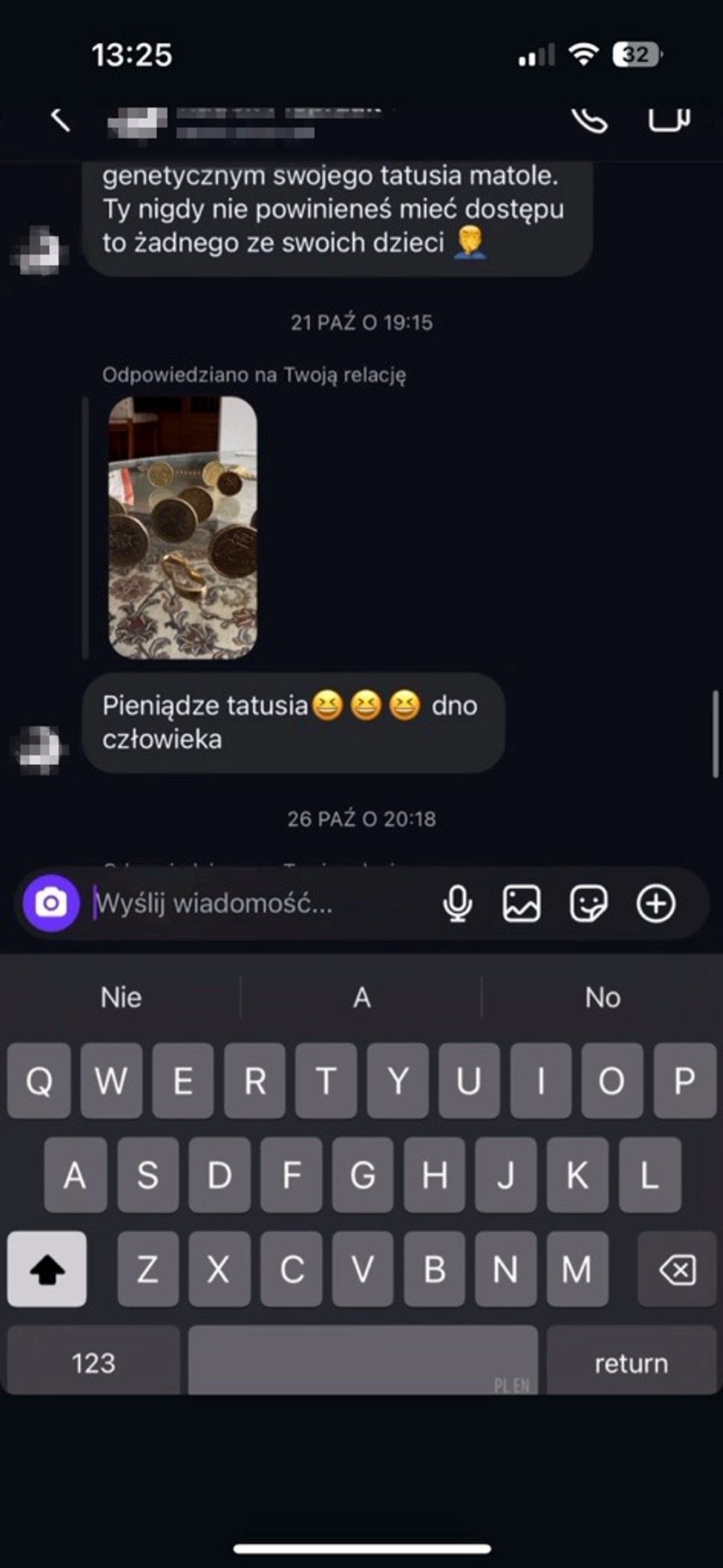Attach a photo from gallery
The image size is (723, 1568).
click(522, 904)
